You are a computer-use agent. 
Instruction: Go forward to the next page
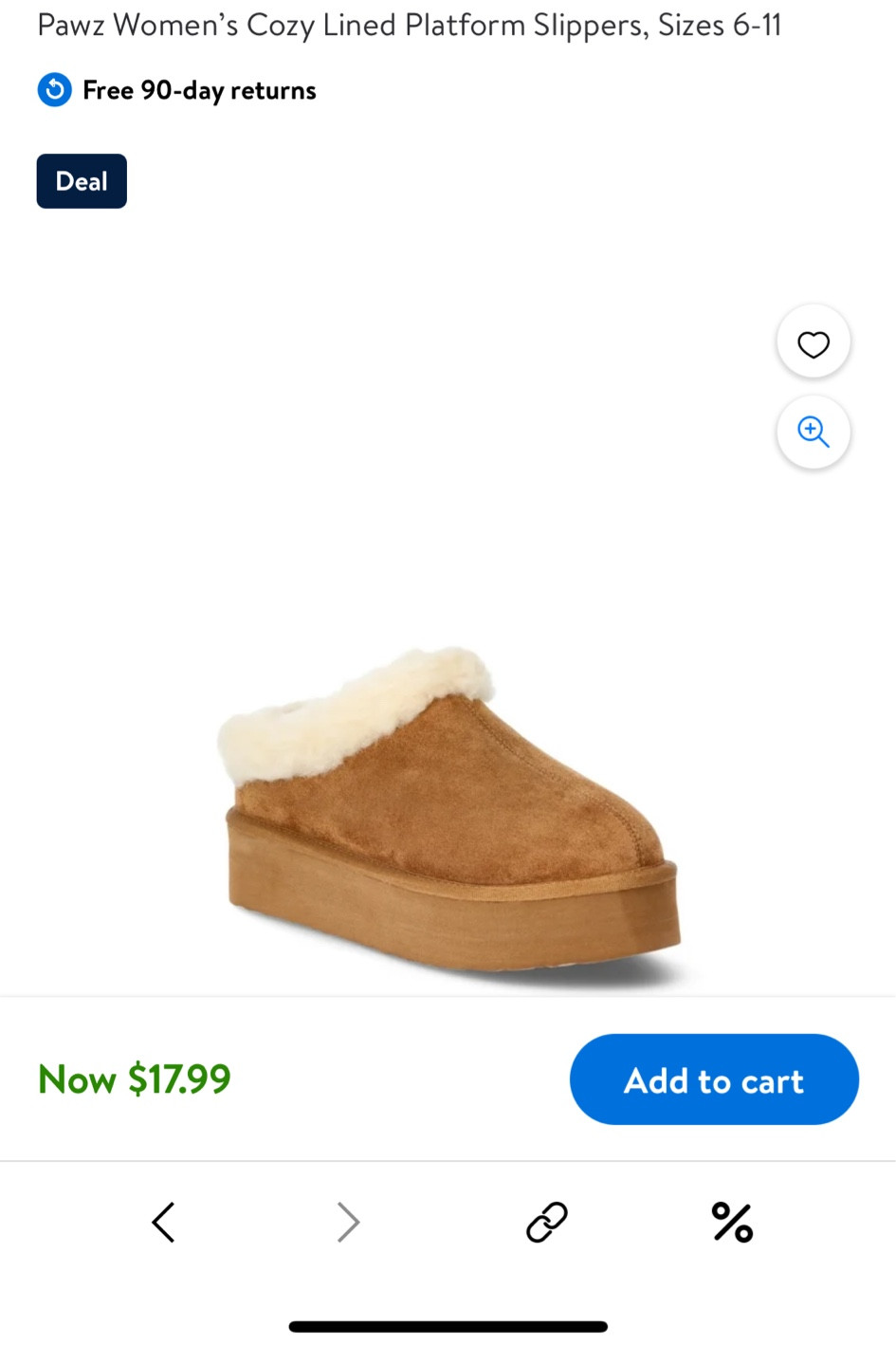coord(349,1222)
